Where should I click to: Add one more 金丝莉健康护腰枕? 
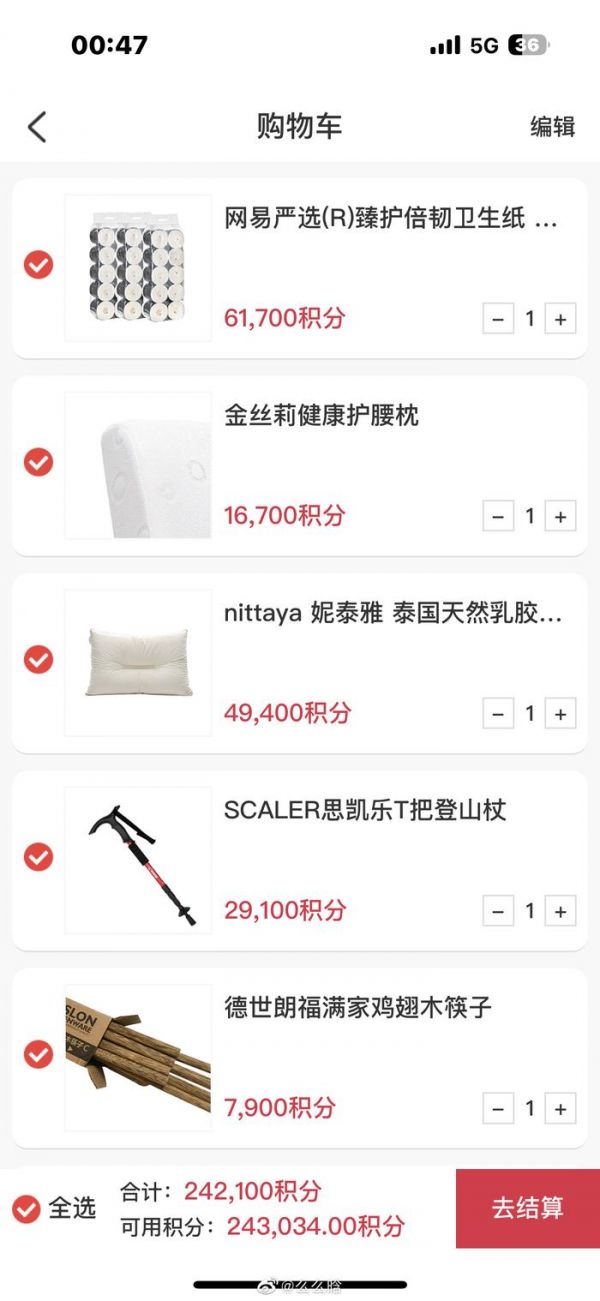click(560, 516)
